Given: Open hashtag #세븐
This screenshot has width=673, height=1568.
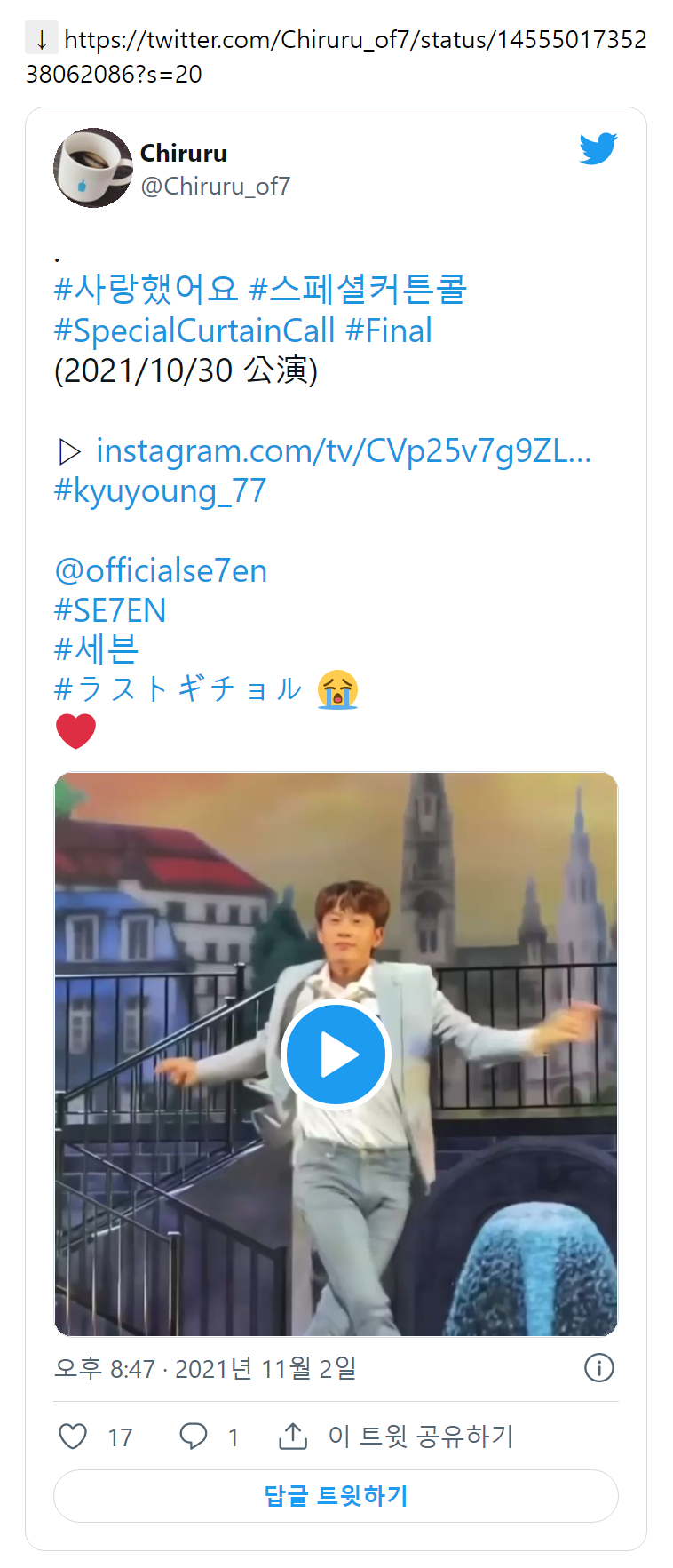Looking at the screenshot, I should coord(97,649).
